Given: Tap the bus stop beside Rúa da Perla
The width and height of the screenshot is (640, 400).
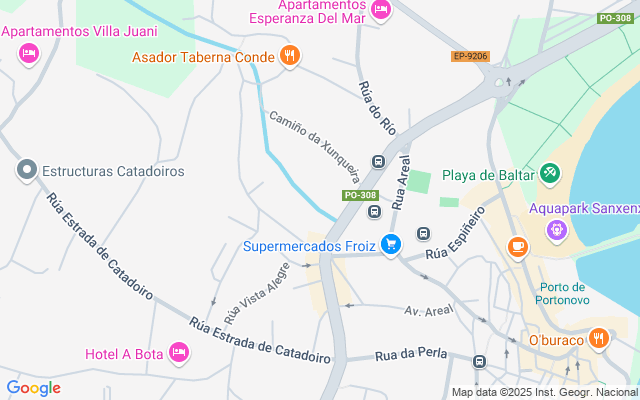Looking at the screenshot, I should [x=480, y=361].
